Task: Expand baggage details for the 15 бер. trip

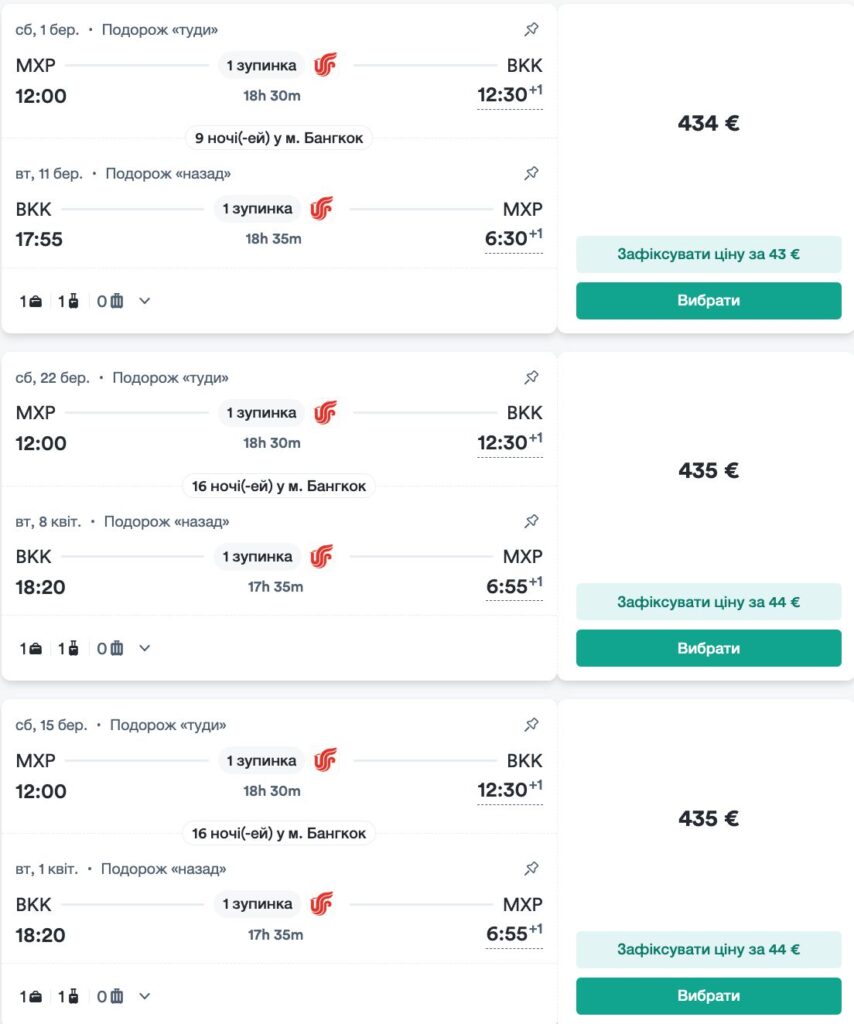Action: coord(144,997)
